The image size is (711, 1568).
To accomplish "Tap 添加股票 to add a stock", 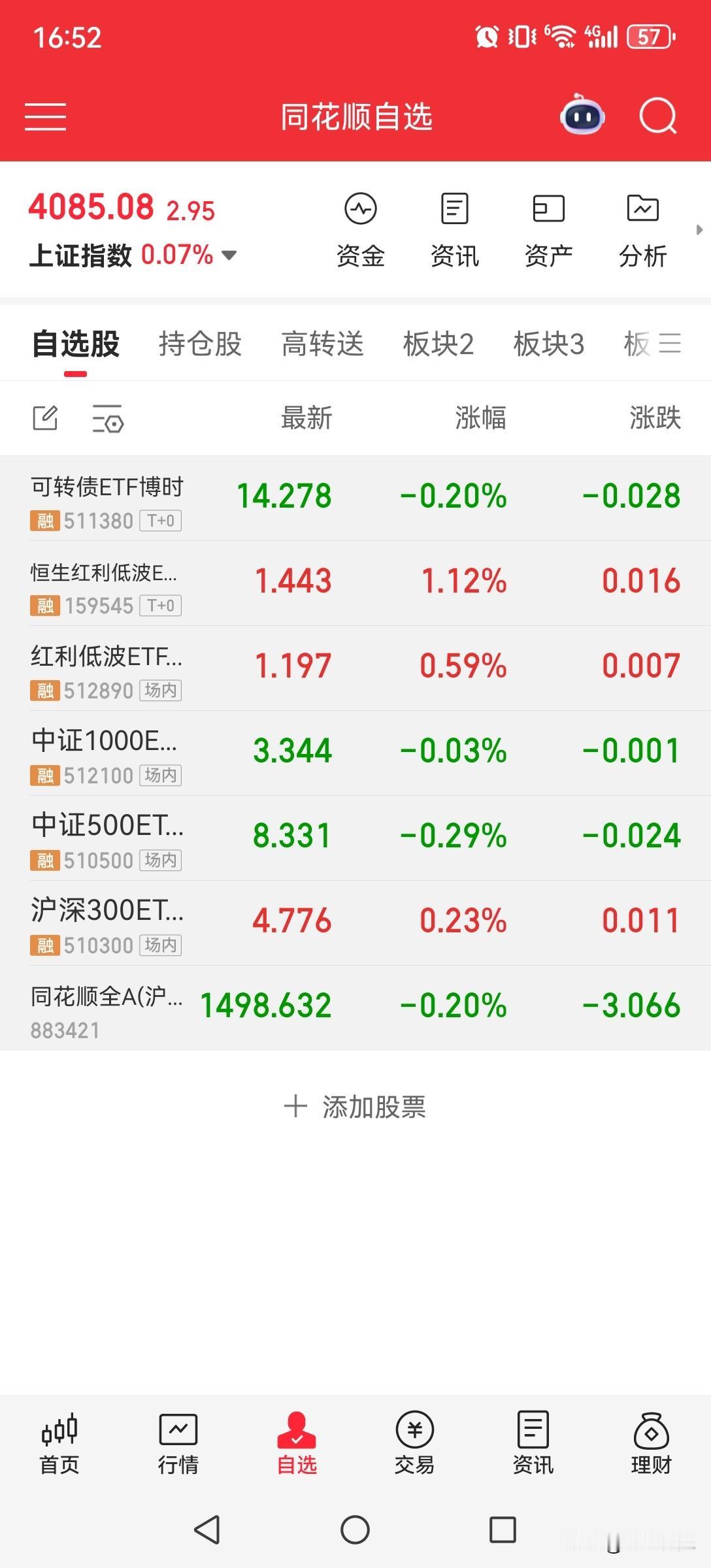I will pyautogui.click(x=355, y=1104).
